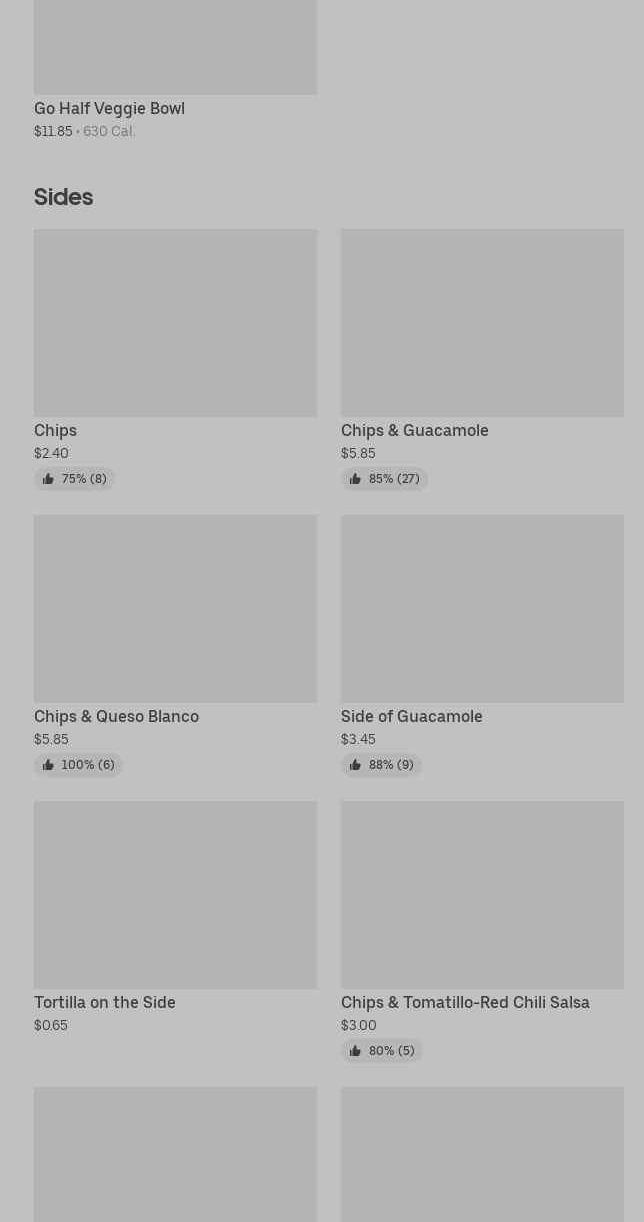
Task: Open Tortilla on the Side
Action: [175, 895]
